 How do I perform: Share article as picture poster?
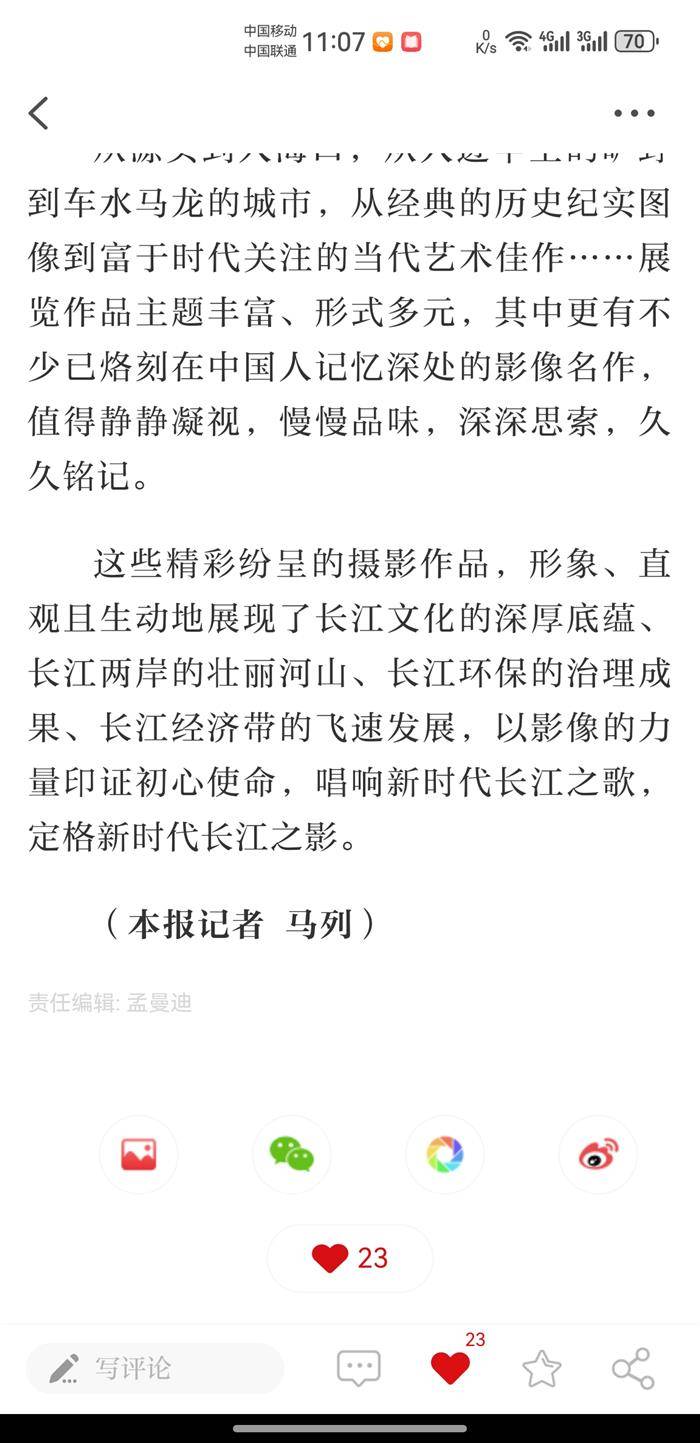[x=139, y=1154]
